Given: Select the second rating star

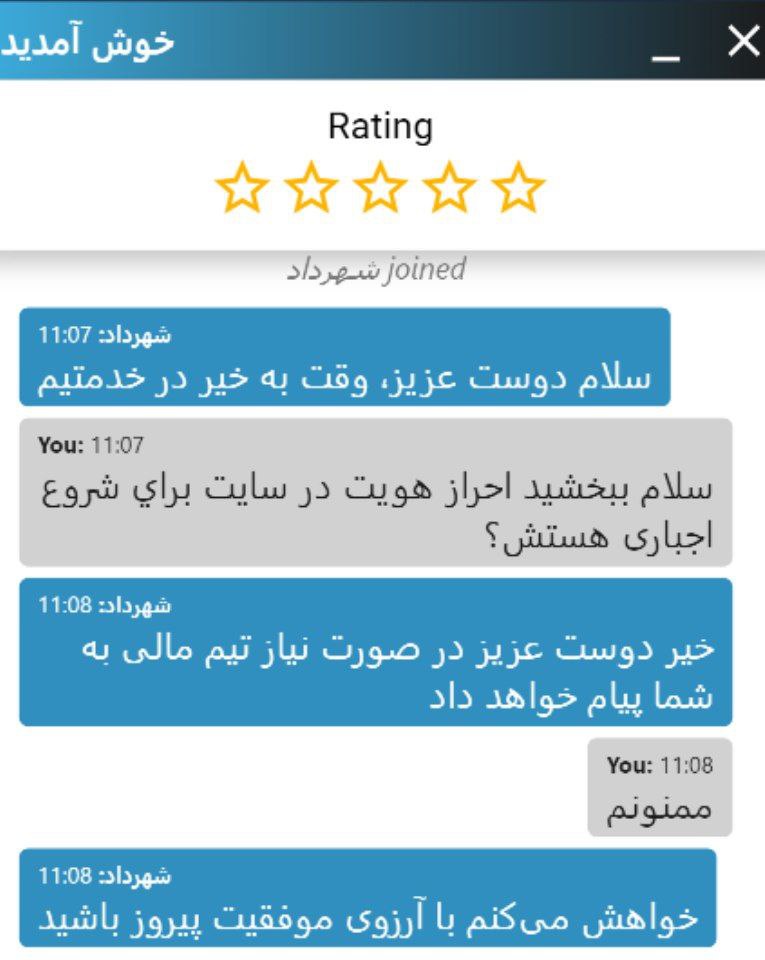Looking at the screenshot, I should point(310,185).
